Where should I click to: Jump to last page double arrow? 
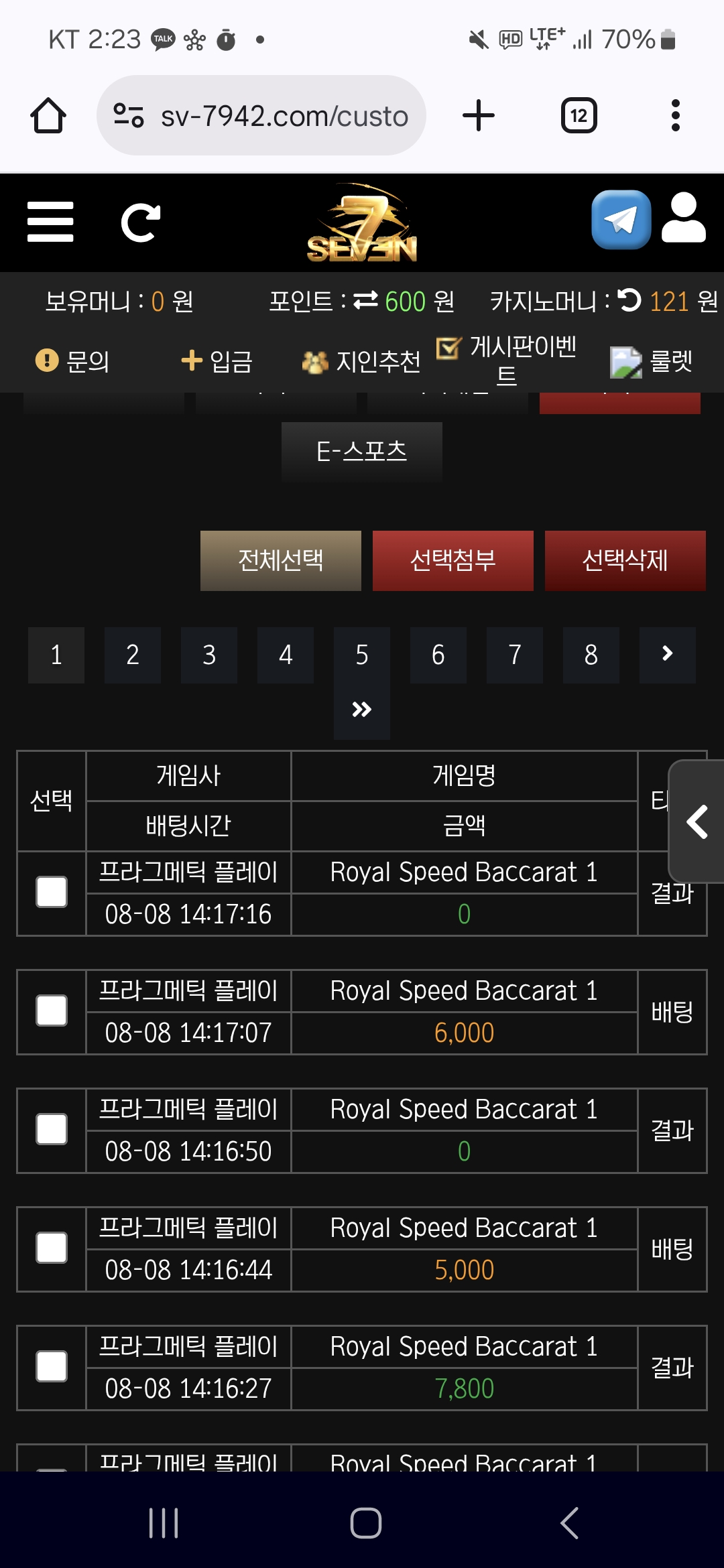click(362, 710)
